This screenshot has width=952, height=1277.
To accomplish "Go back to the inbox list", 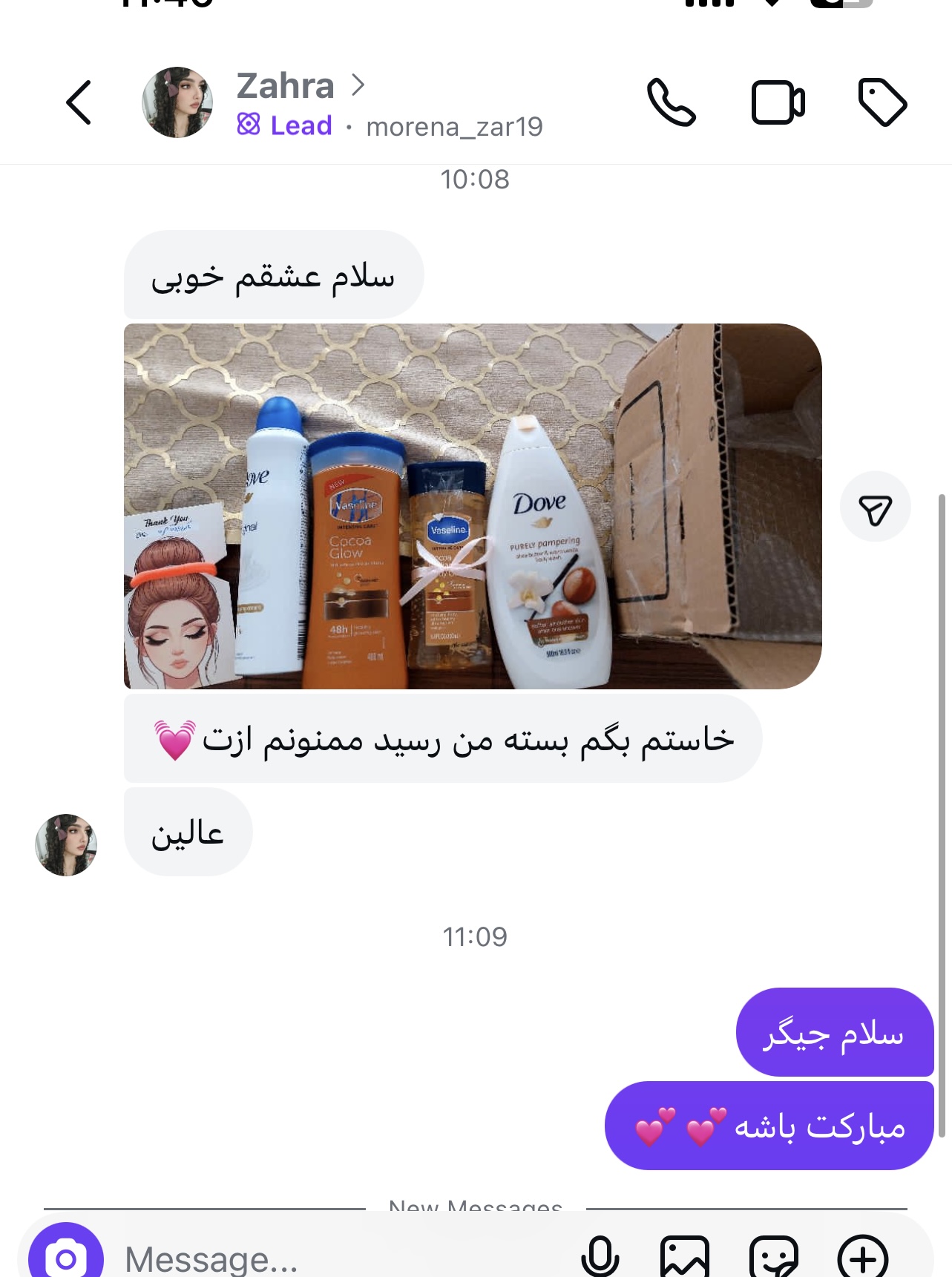I will point(79,102).
